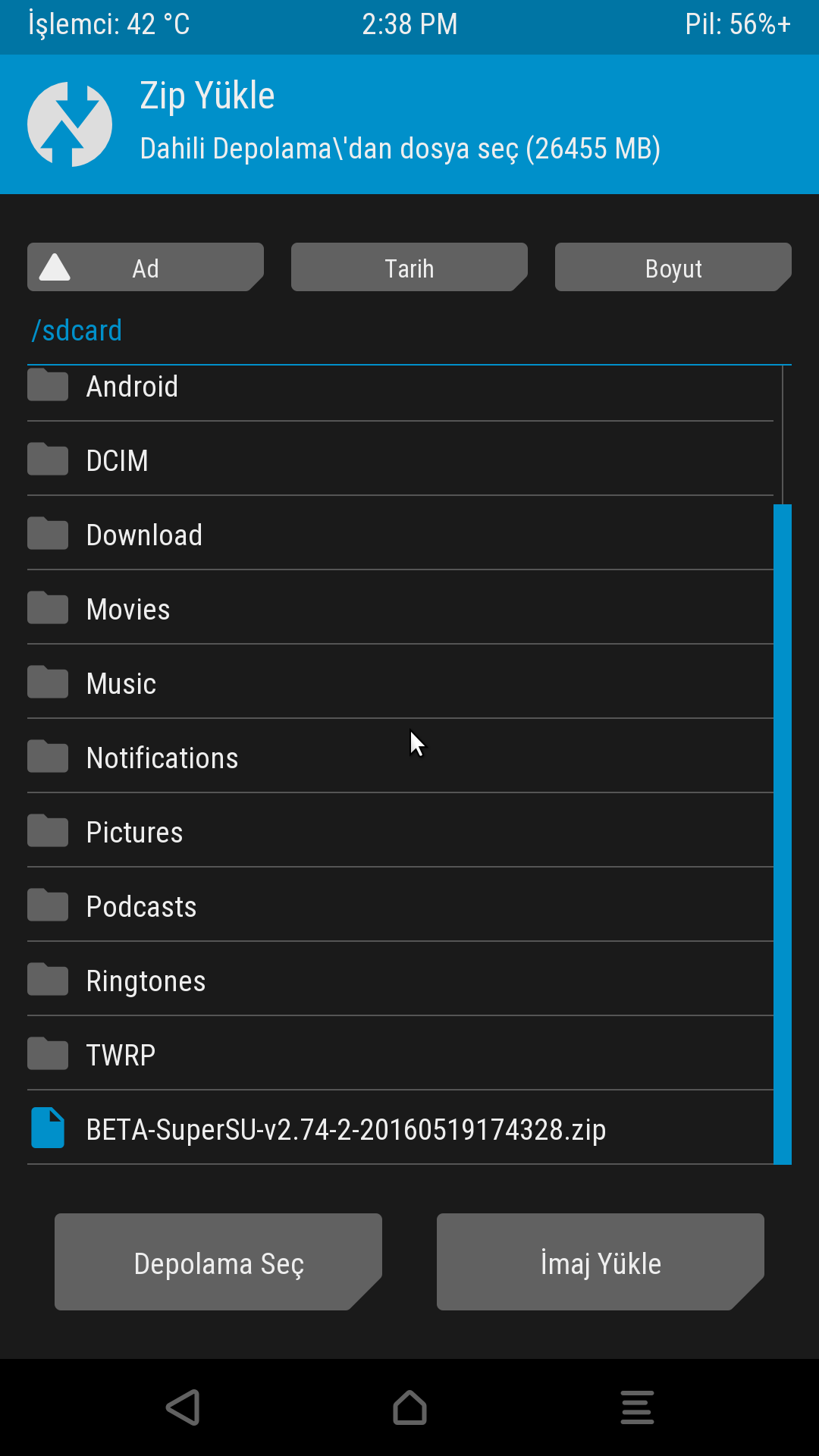Viewport: 819px width, 1456px height.
Task: Open the Movies folder
Action: (128, 609)
